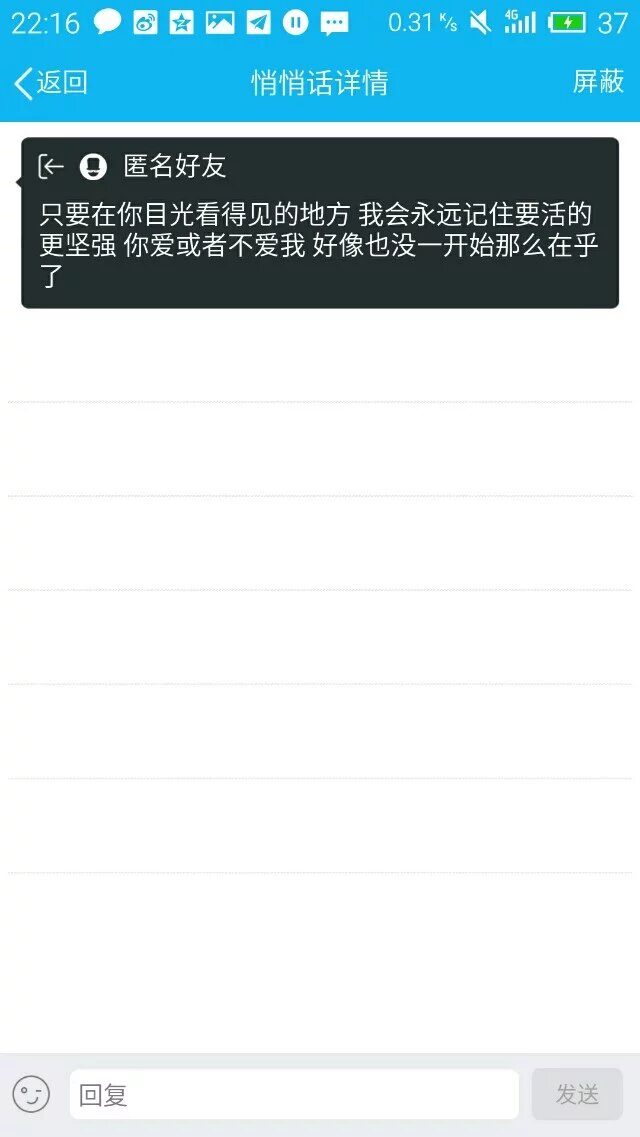This screenshot has height=1137, width=640.
Task: Tap the arrow icon beside 匿名好友
Action: 51,167
